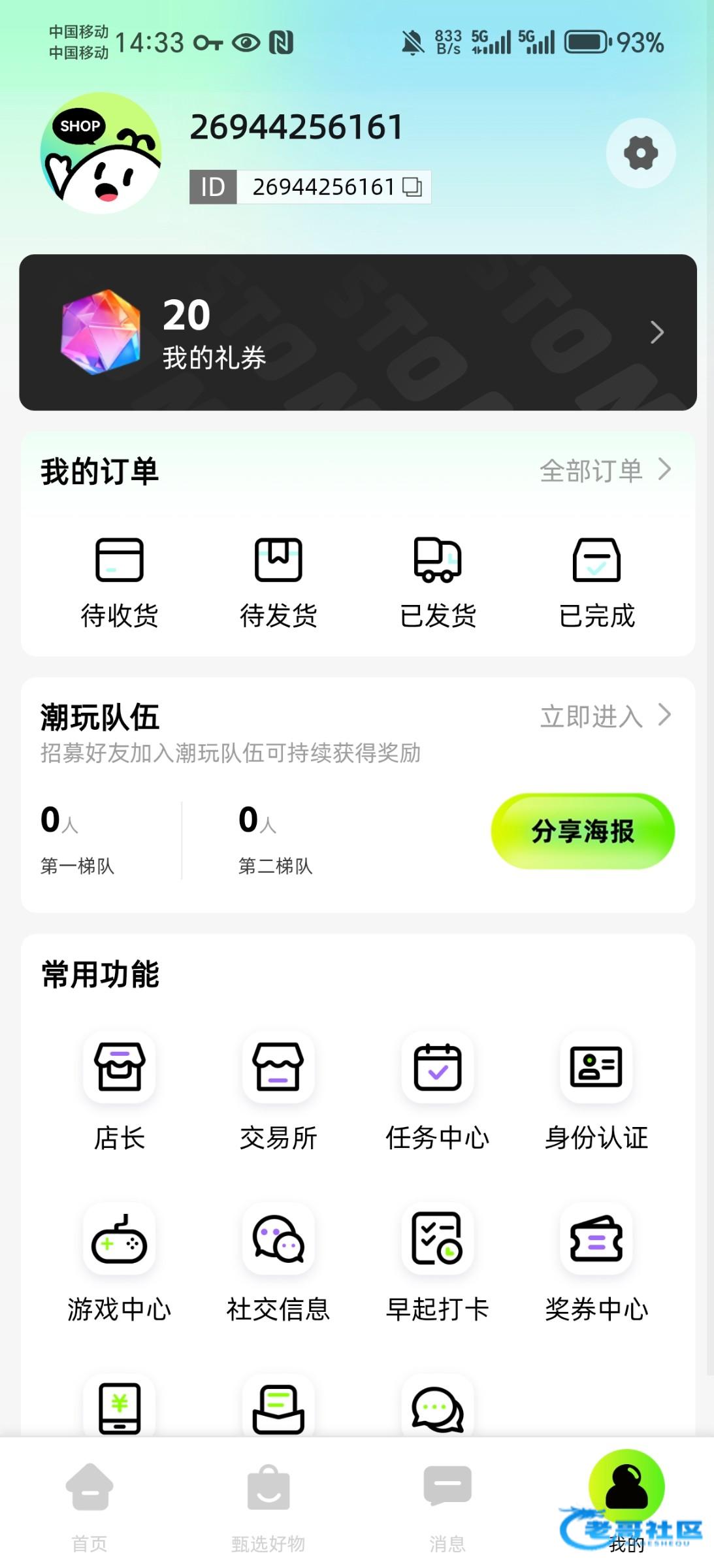Tap the 分享海报 button
Image resolution: width=714 pixels, height=1568 pixels.
pyautogui.click(x=582, y=831)
